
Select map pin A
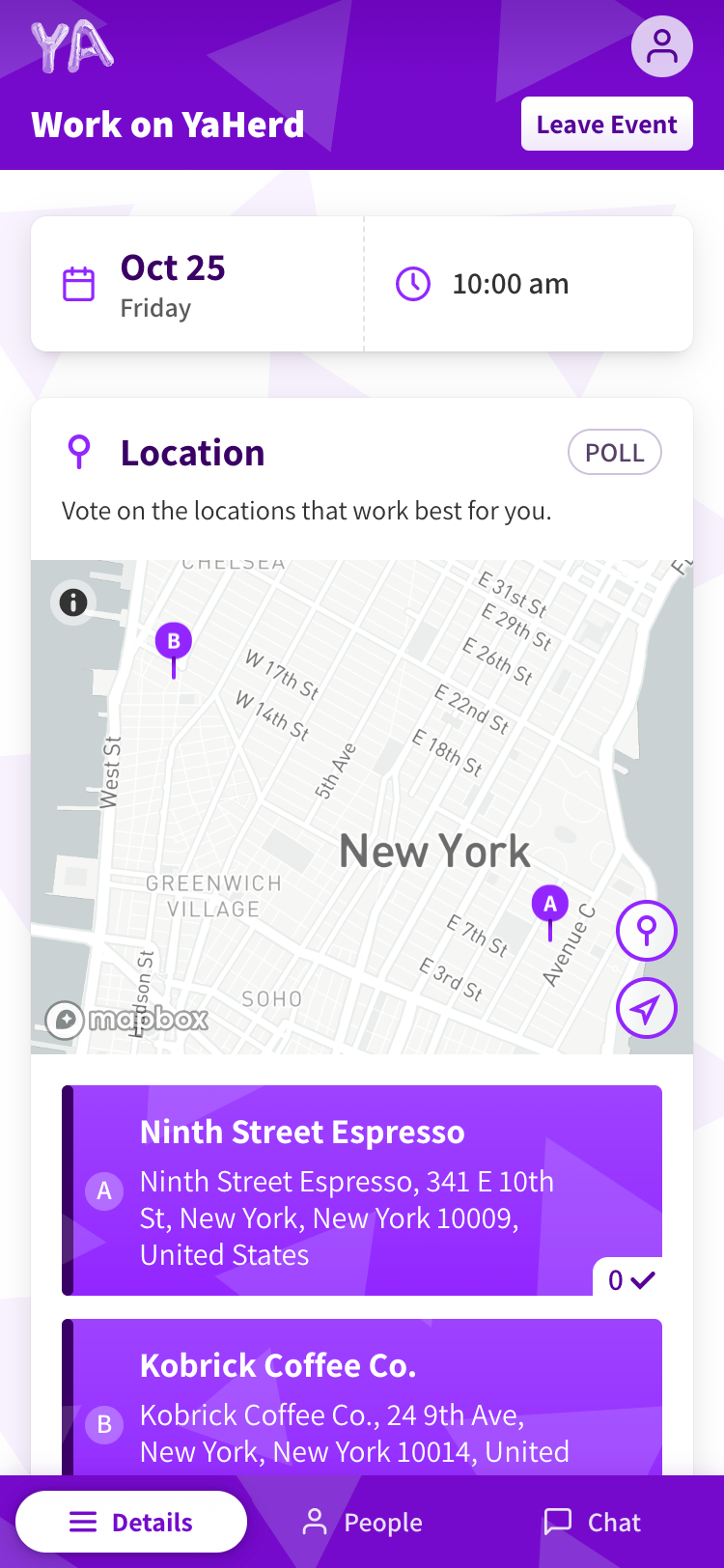[x=550, y=906]
